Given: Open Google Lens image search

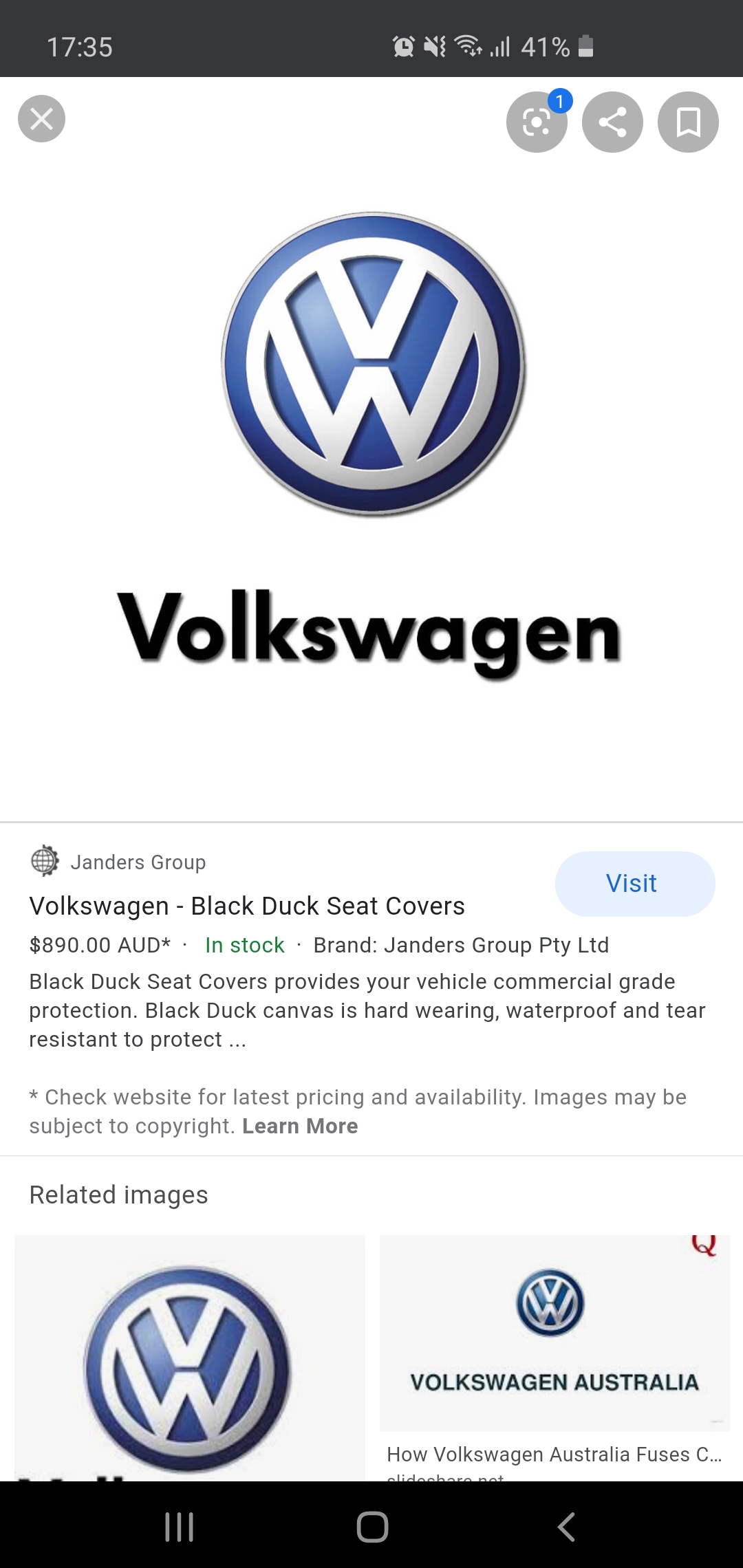Looking at the screenshot, I should tap(537, 122).
